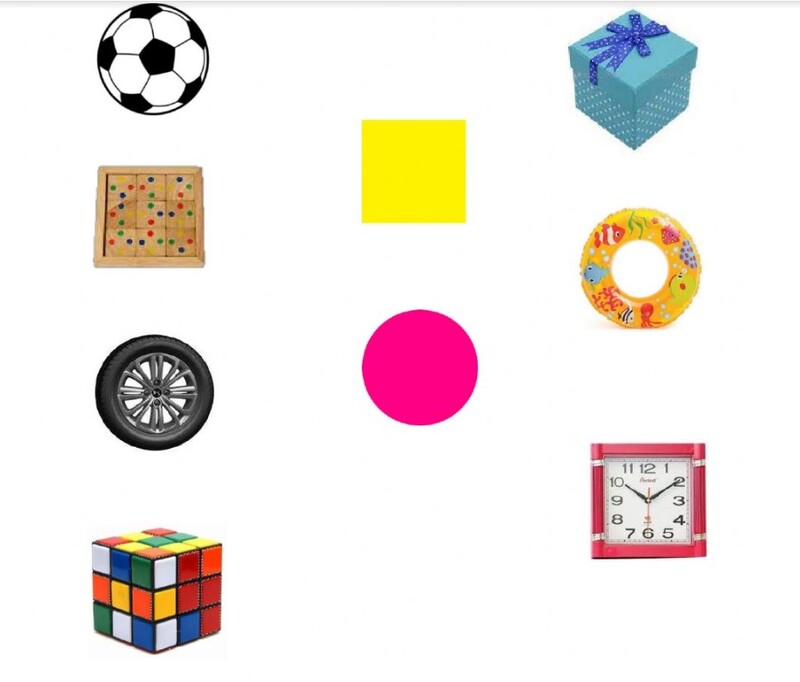Select the blue gift box

[x=632, y=80]
